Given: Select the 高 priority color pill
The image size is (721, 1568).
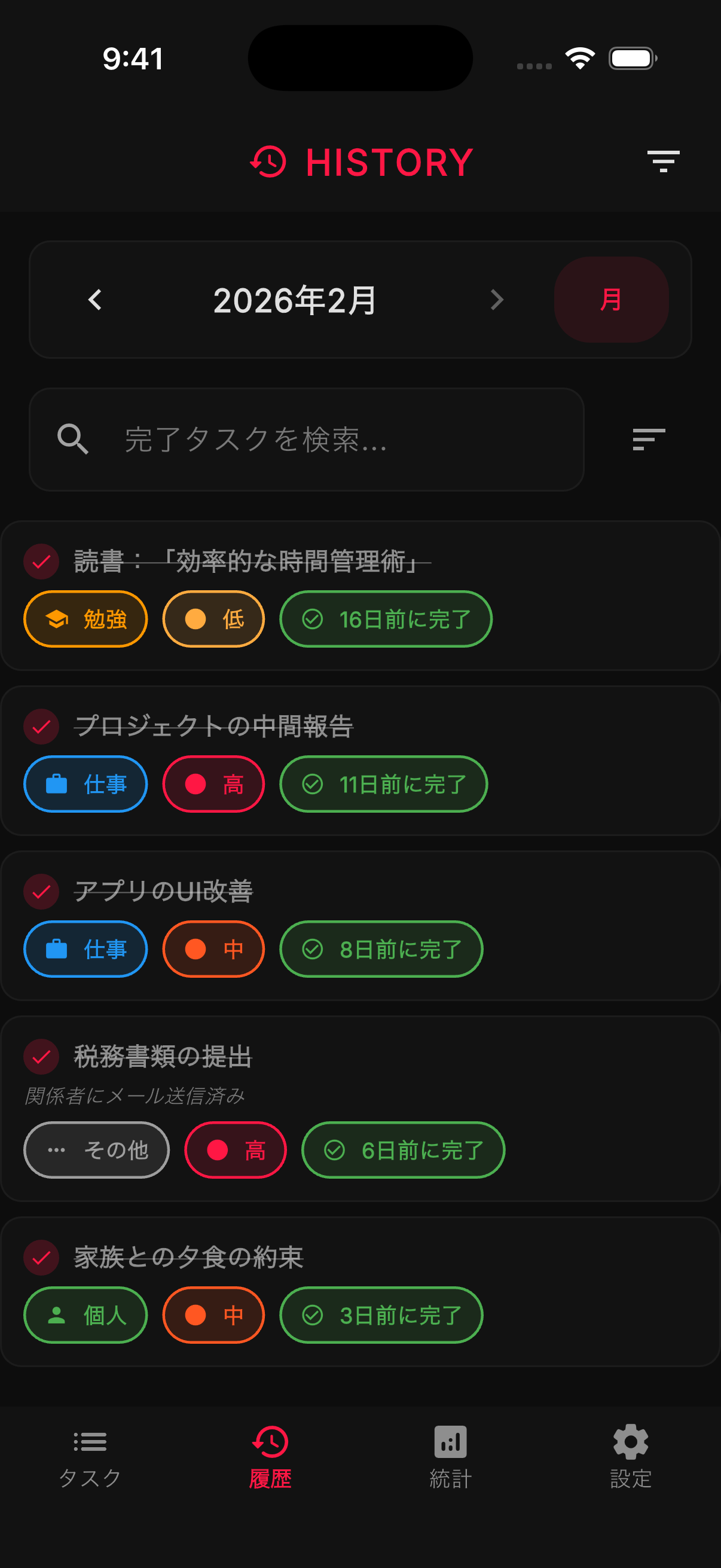Looking at the screenshot, I should (x=213, y=784).
